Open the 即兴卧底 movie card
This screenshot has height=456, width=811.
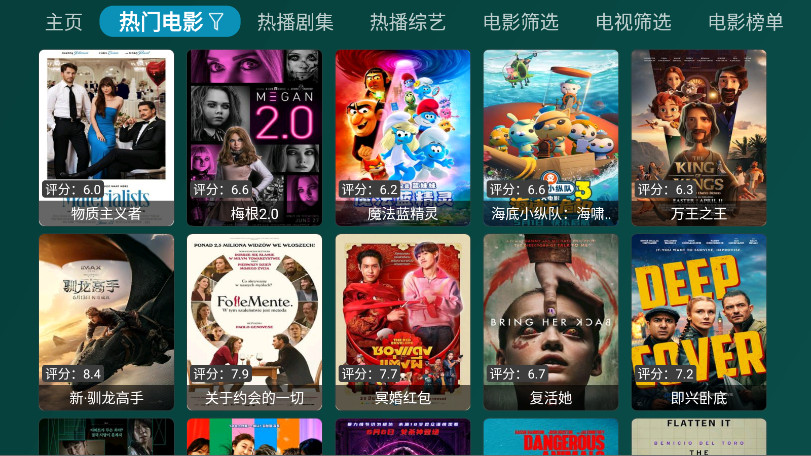[698, 321]
